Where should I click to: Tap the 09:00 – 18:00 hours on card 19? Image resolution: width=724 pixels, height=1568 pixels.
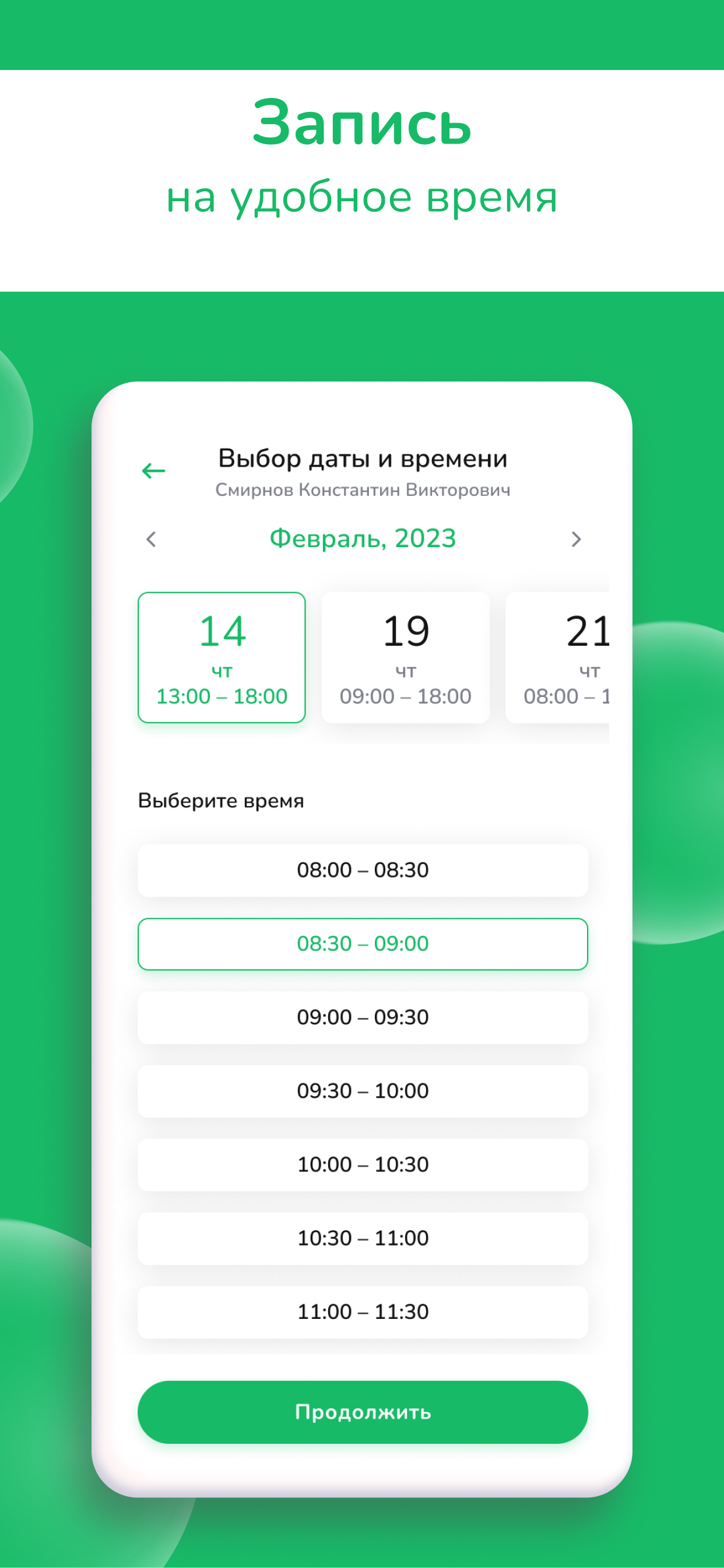tap(406, 696)
